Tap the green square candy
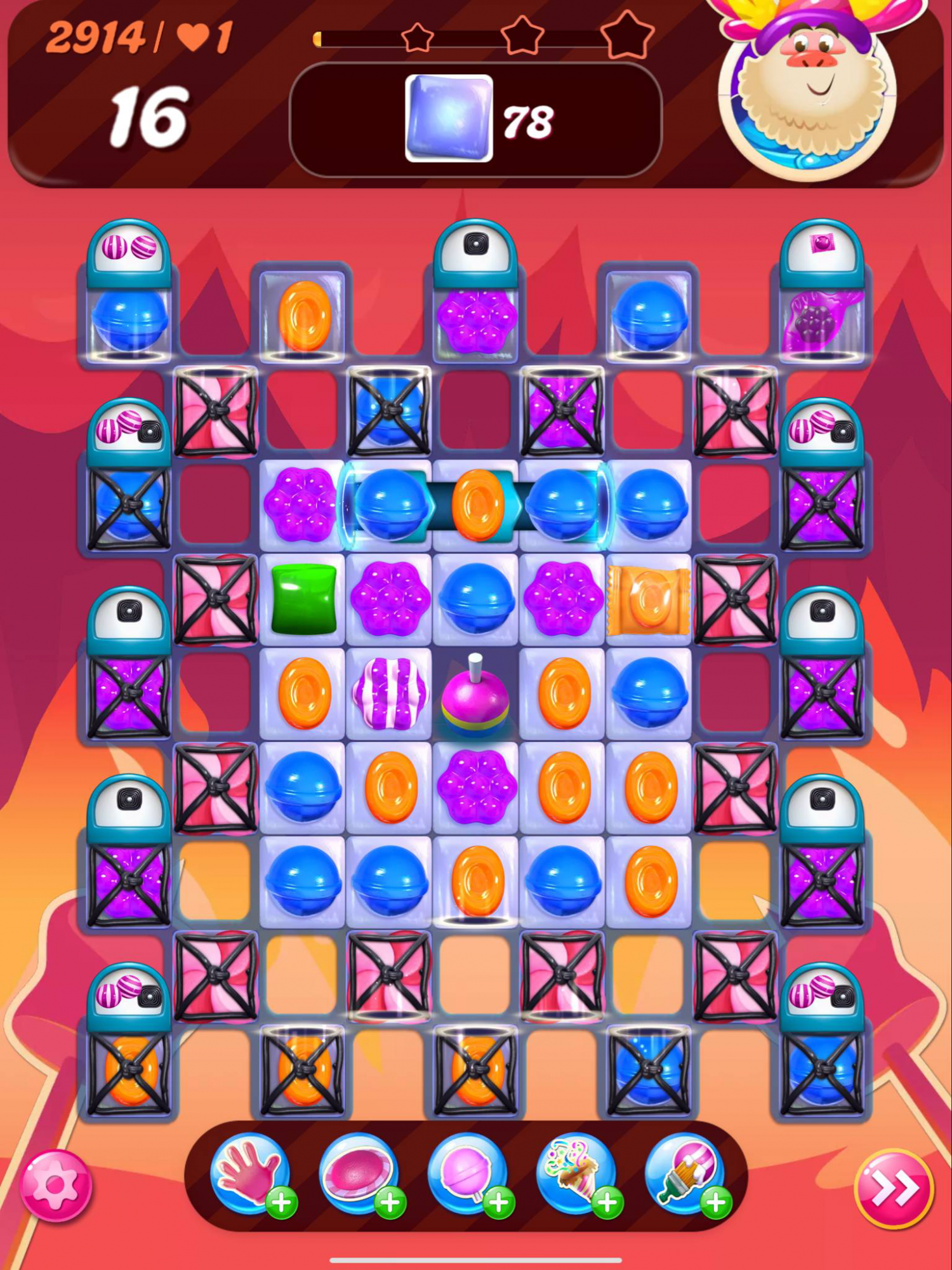This screenshot has height=1270, width=952. [x=303, y=599]
